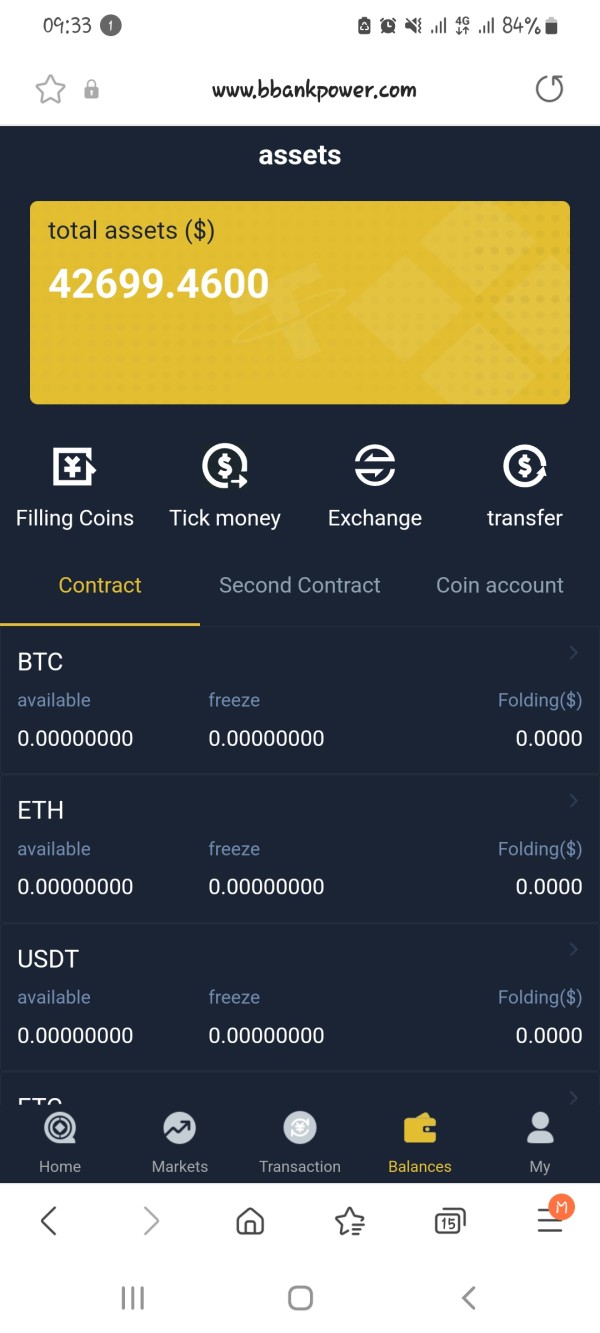600x1333 pixels.
Task: View ETH asset details
Action: pos(300,848)
